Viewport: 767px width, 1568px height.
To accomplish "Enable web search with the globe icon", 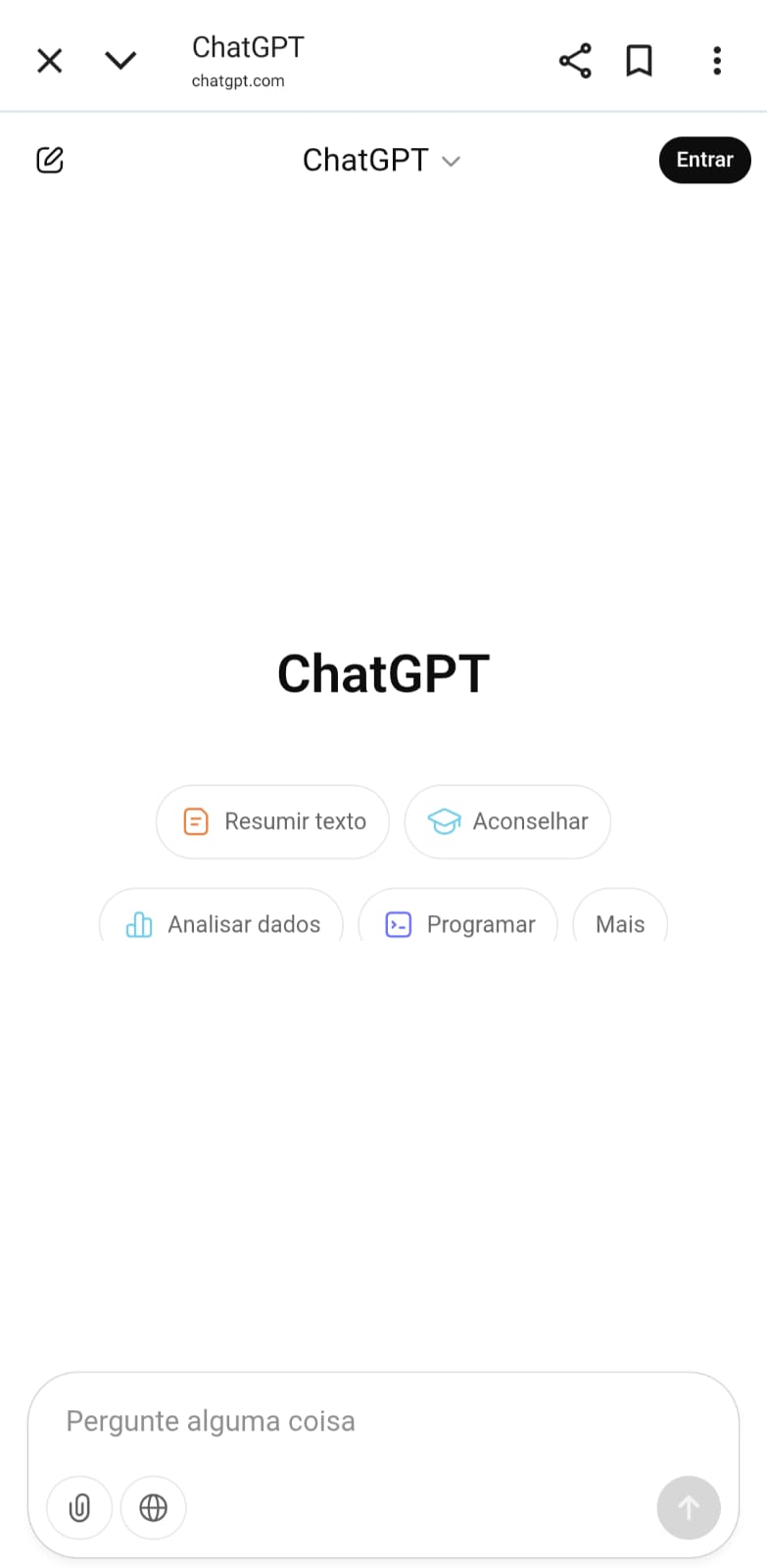I will coord(153,1507).
